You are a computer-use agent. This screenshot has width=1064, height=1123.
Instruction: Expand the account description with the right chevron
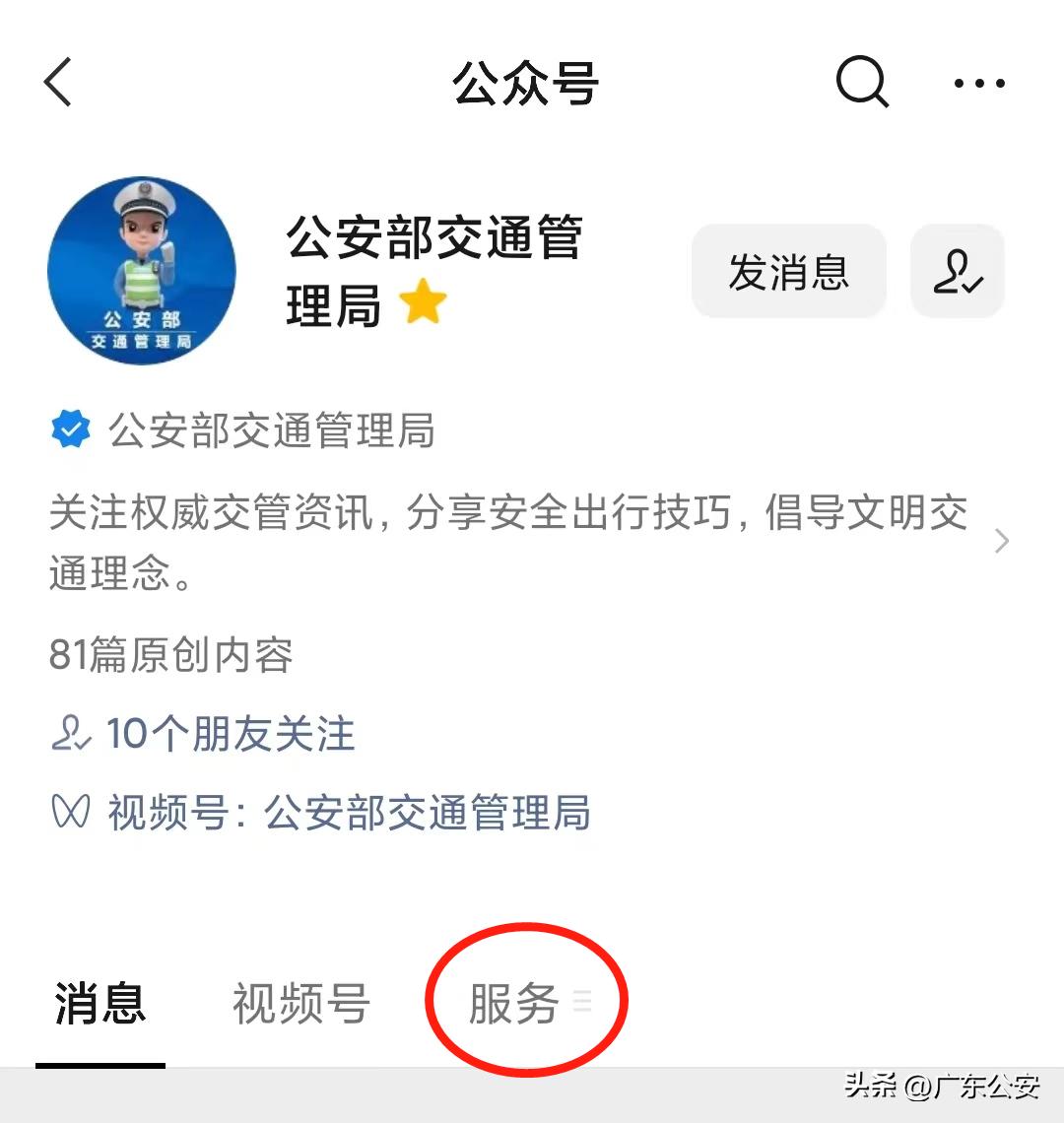(1002, 542)
